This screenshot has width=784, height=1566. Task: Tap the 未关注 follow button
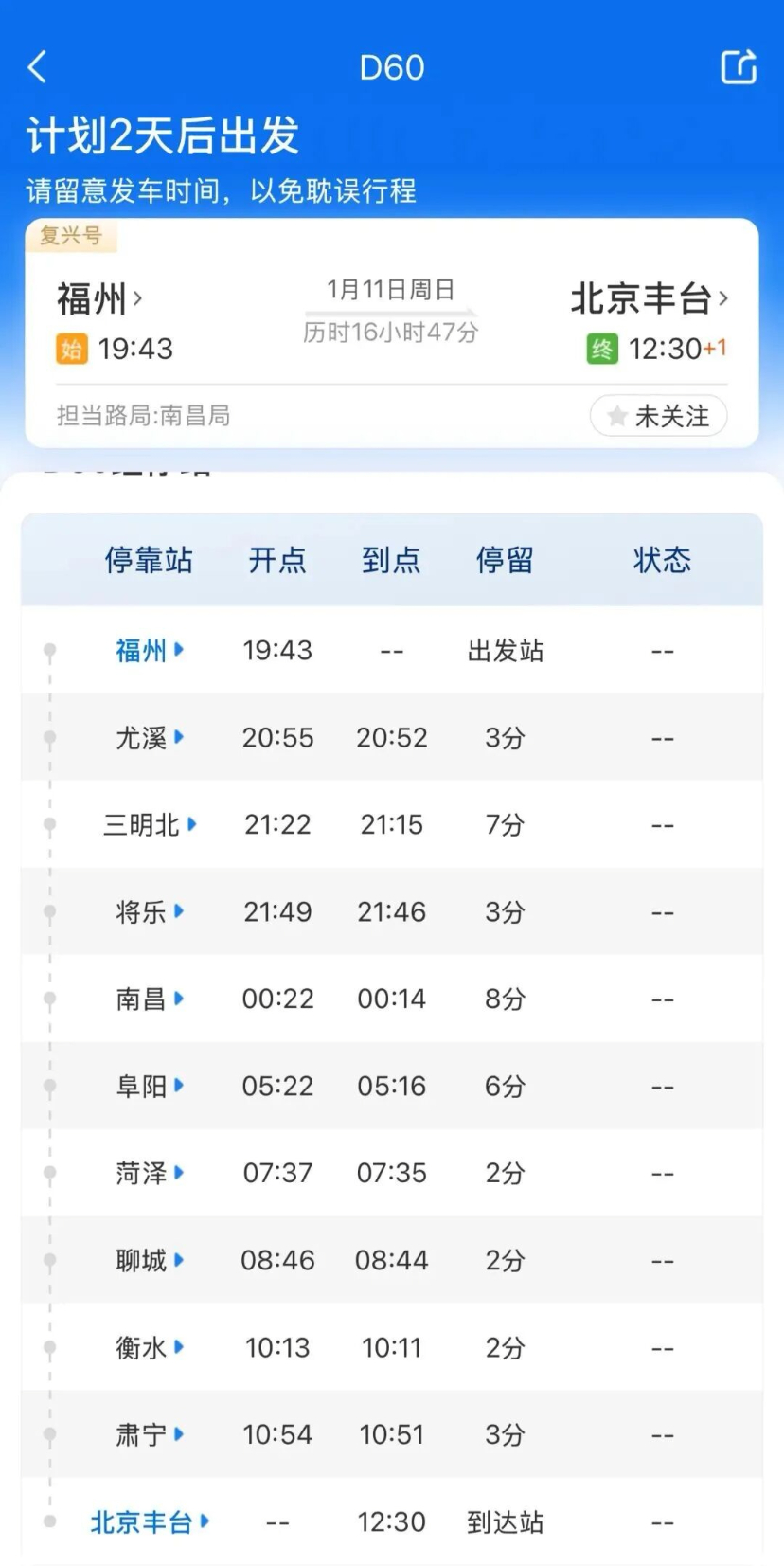(x=659, y=416)
